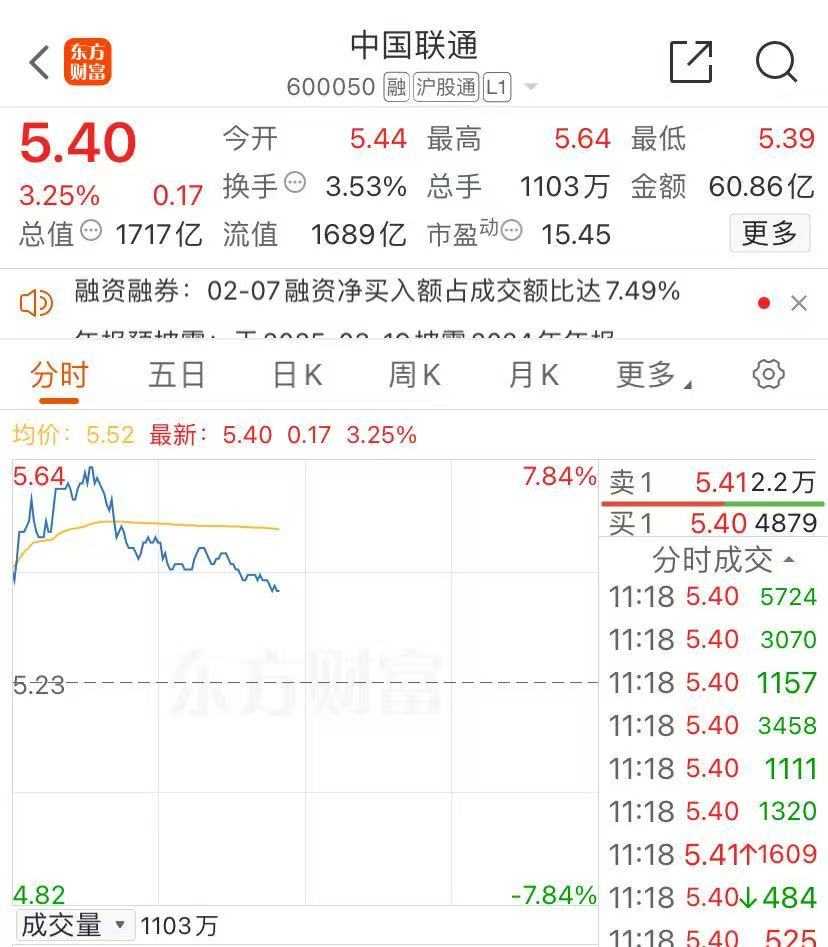Viewport: 828px width, 947px height.
Task: Open the 融资融券 news headline
Action: (x=378, y=292)
